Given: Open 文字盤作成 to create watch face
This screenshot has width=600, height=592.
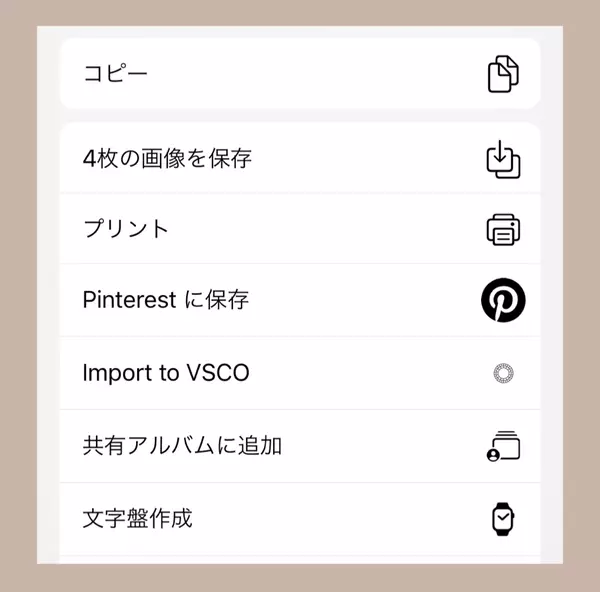Looking at the screenshot, I should coord(300,519).
